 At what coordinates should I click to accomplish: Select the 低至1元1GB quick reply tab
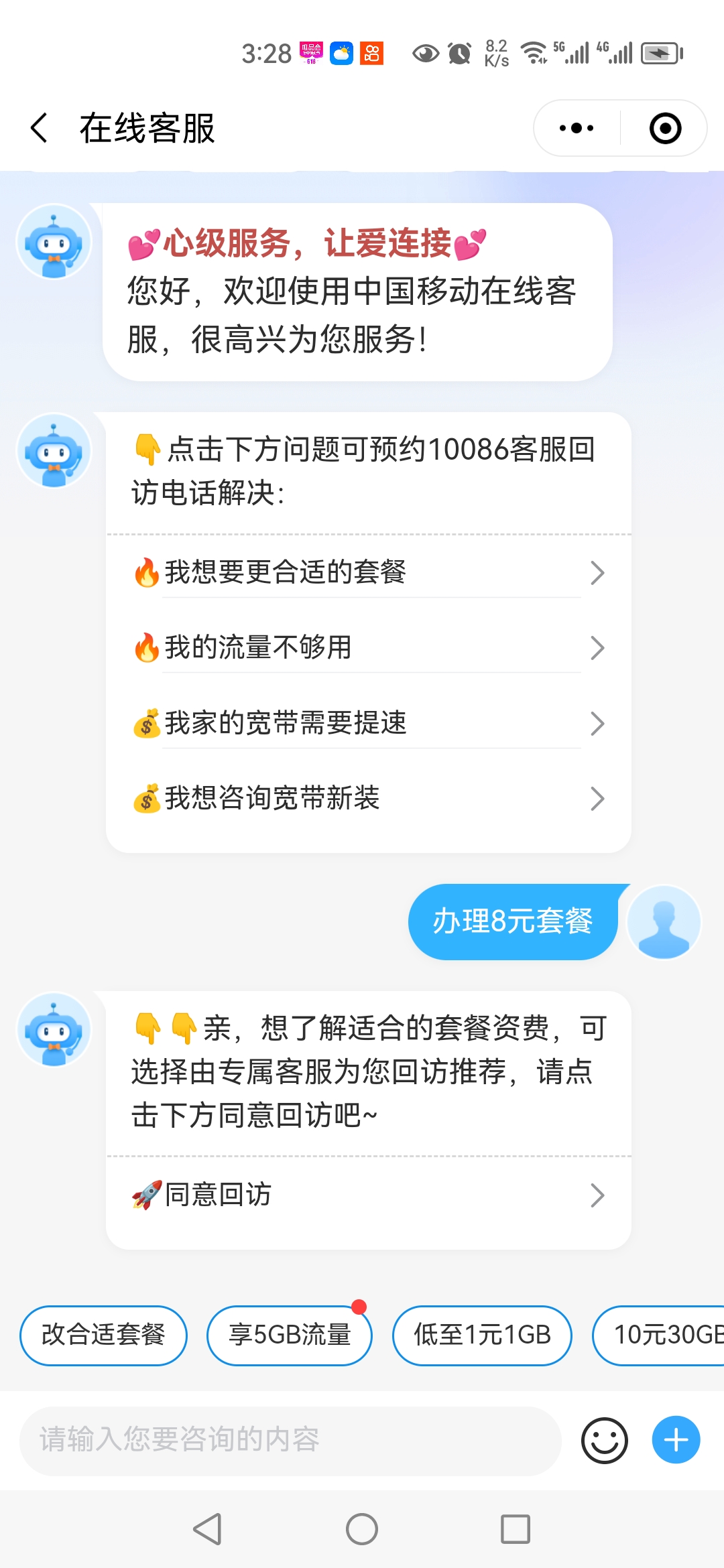(481, 1335)
